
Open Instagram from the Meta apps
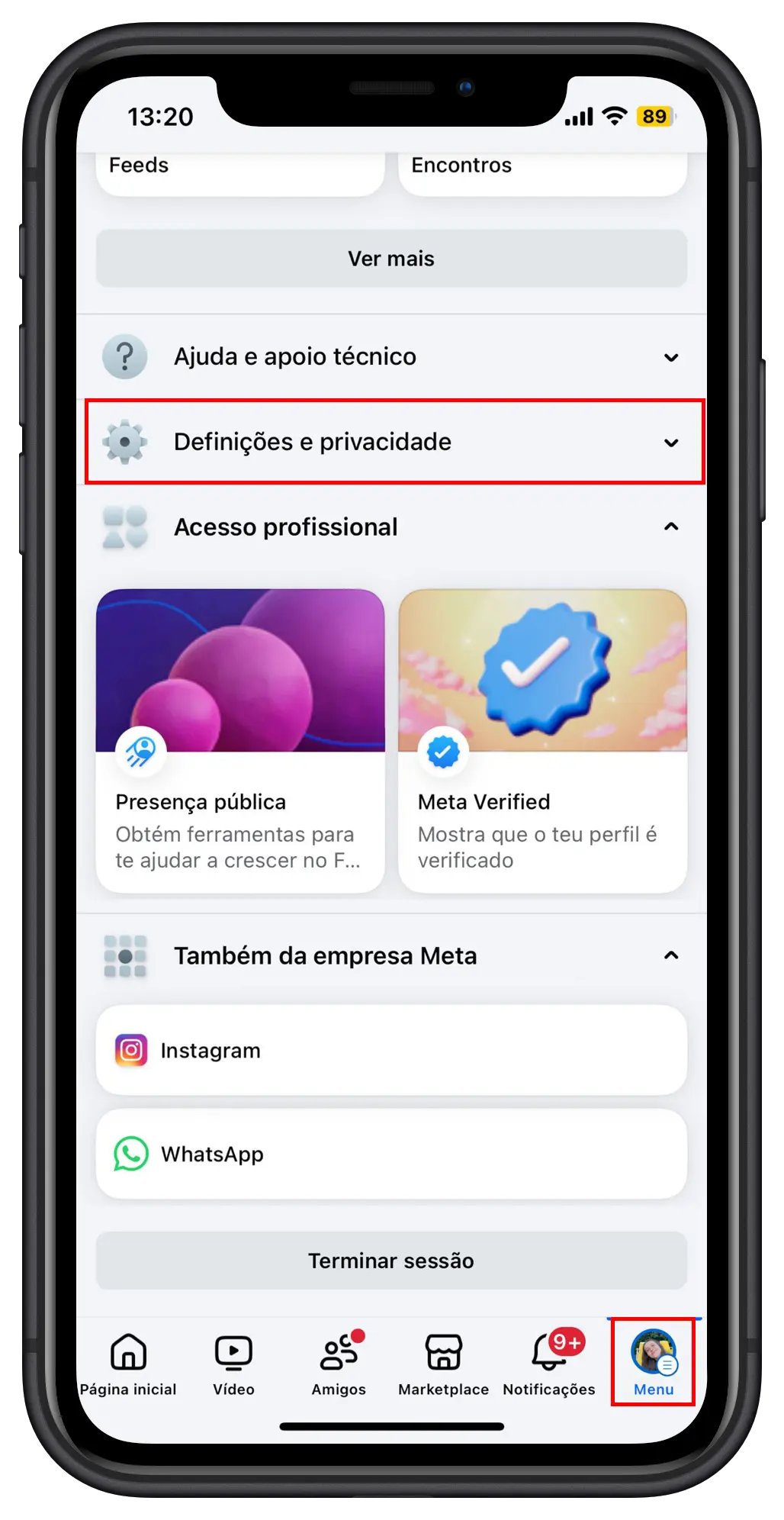[x=391, y=1051]
